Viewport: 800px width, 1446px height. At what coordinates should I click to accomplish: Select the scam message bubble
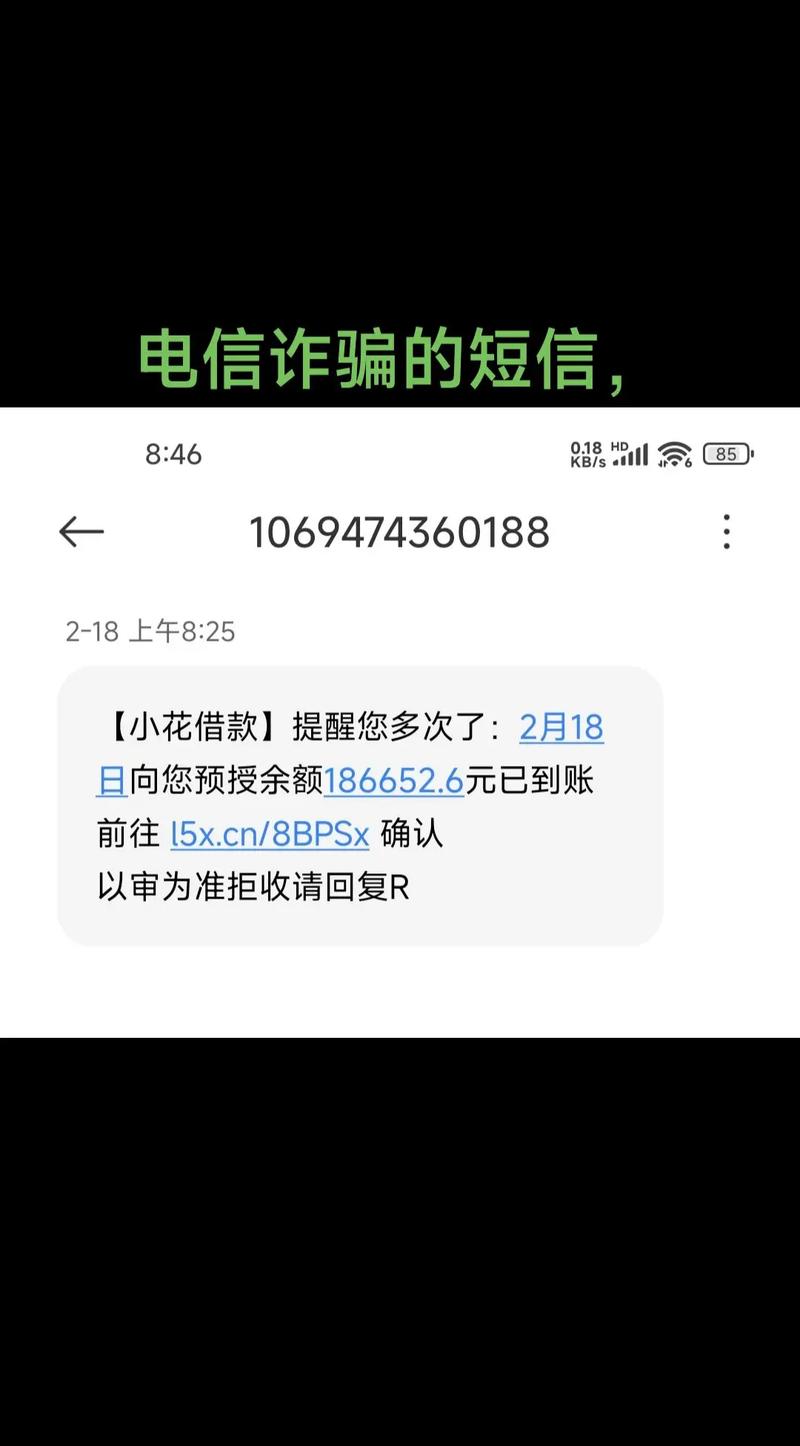(364, 805)
